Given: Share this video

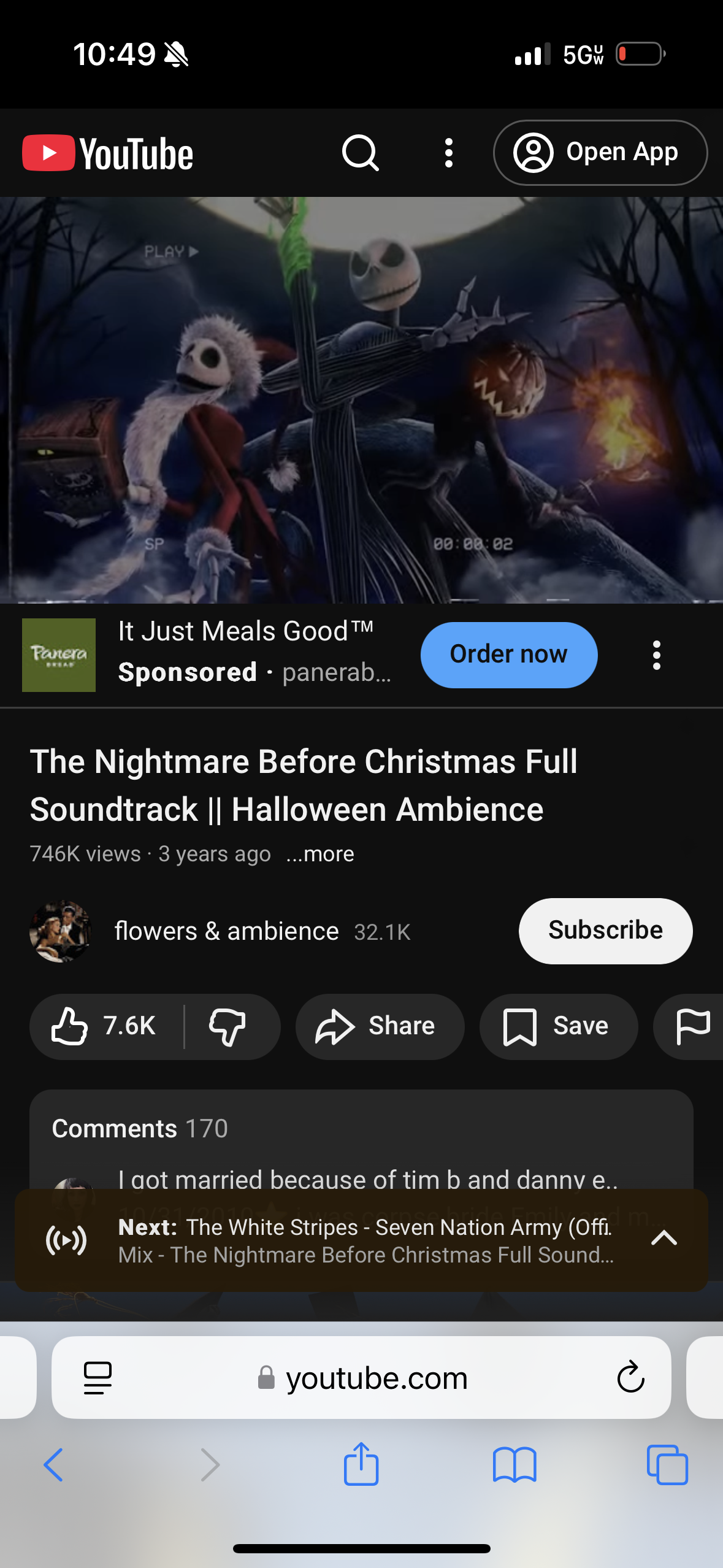Looking at the screenshot, I should [x=379, y=1026].
